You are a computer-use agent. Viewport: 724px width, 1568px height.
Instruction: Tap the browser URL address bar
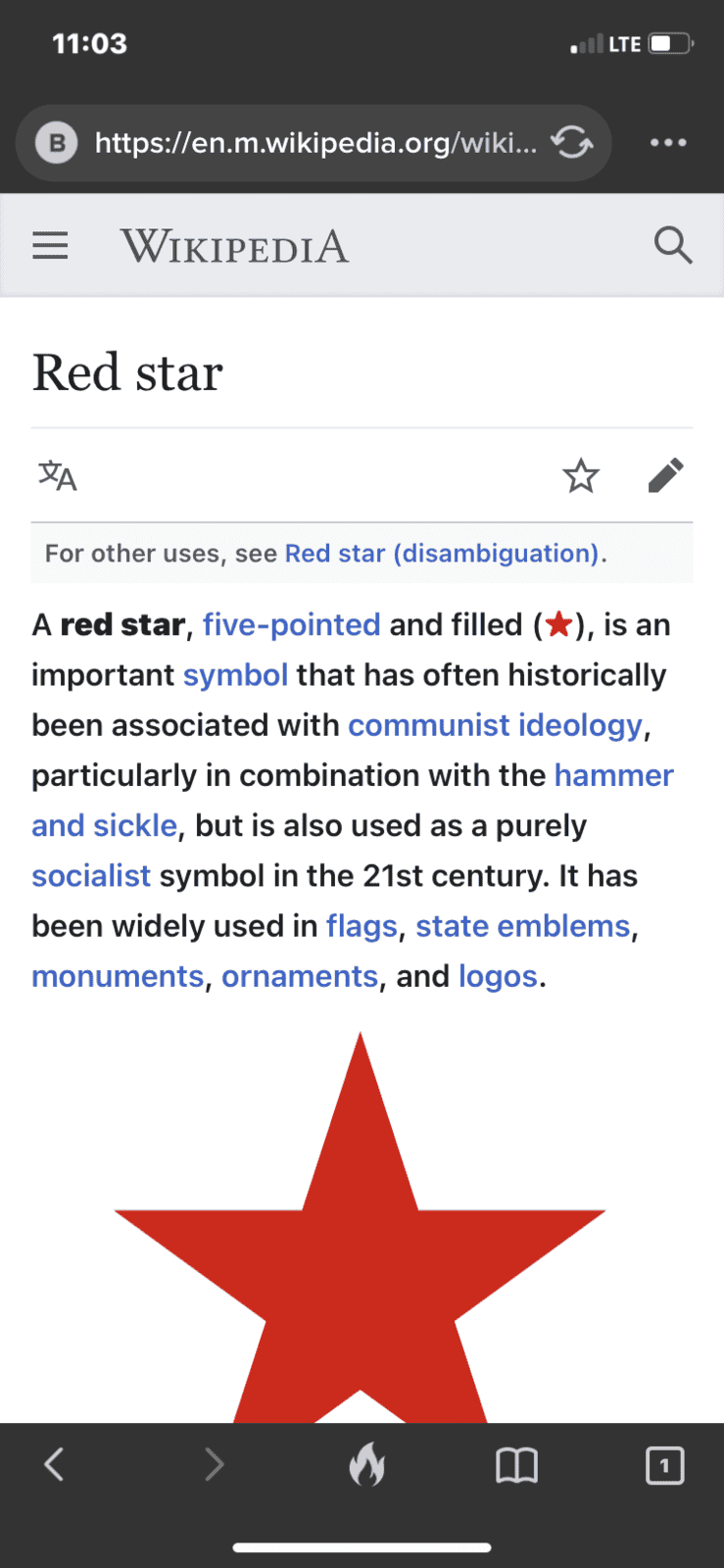314,143
